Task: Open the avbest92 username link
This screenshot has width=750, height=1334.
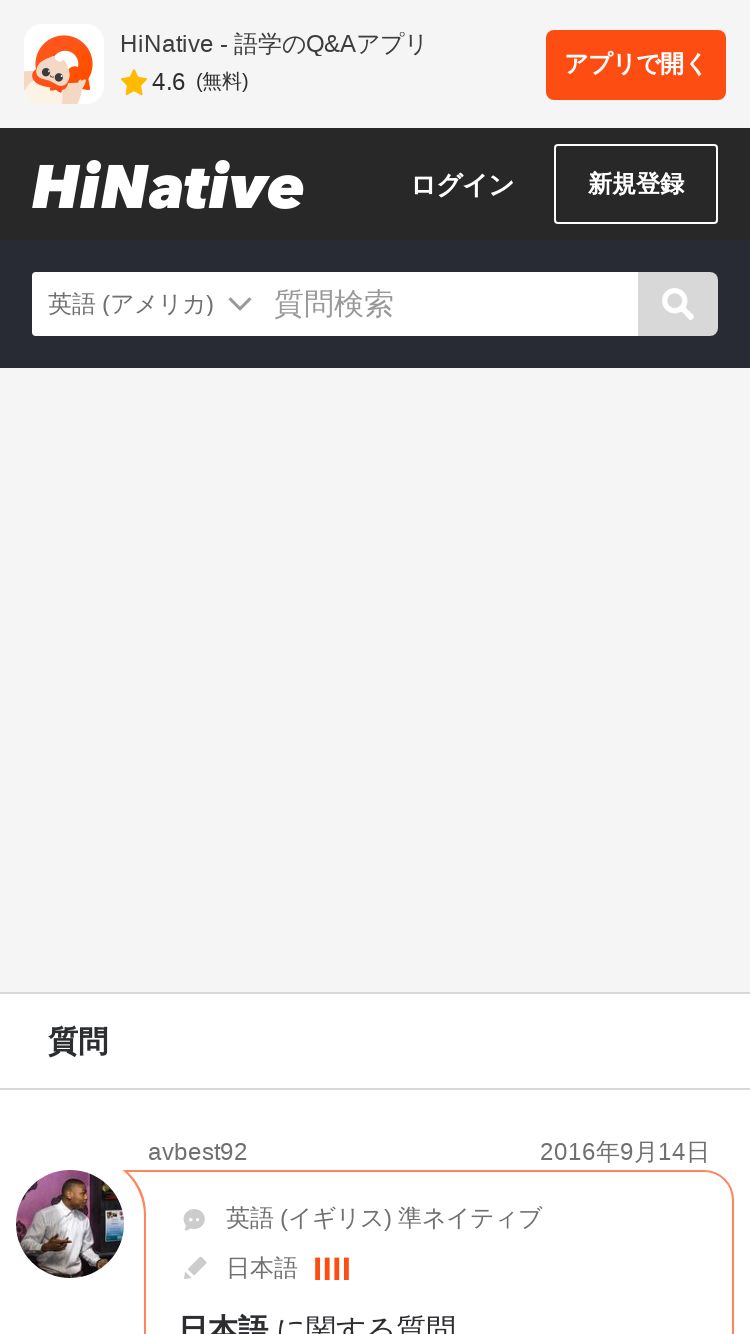Action: pos(198,1152)
